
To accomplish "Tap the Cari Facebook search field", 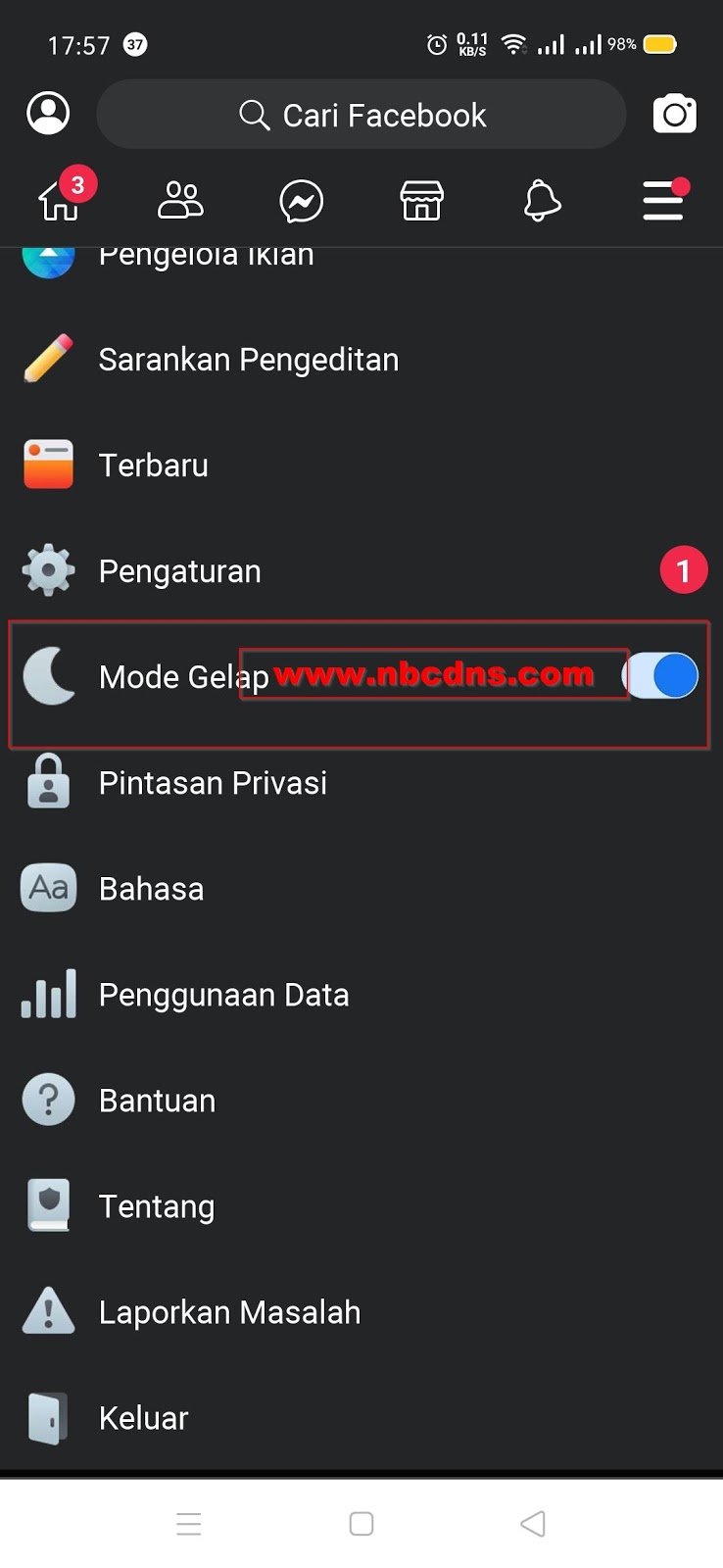I will click(361, 114).
